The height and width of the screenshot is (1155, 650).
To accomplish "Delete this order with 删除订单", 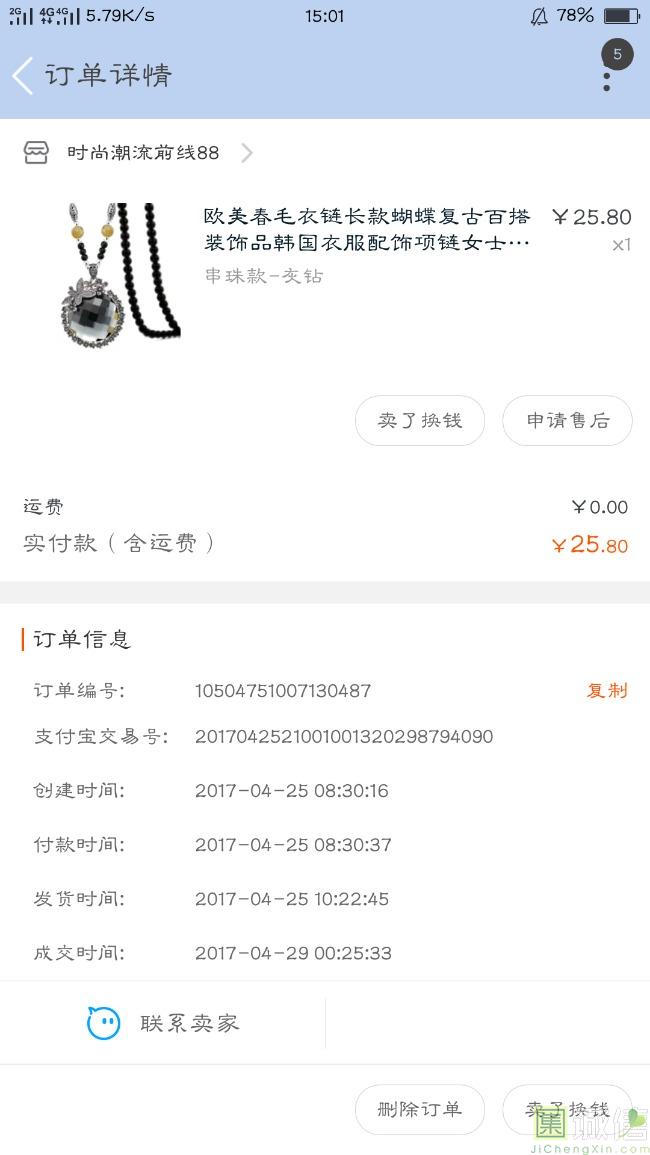I will click(420, 1109).
